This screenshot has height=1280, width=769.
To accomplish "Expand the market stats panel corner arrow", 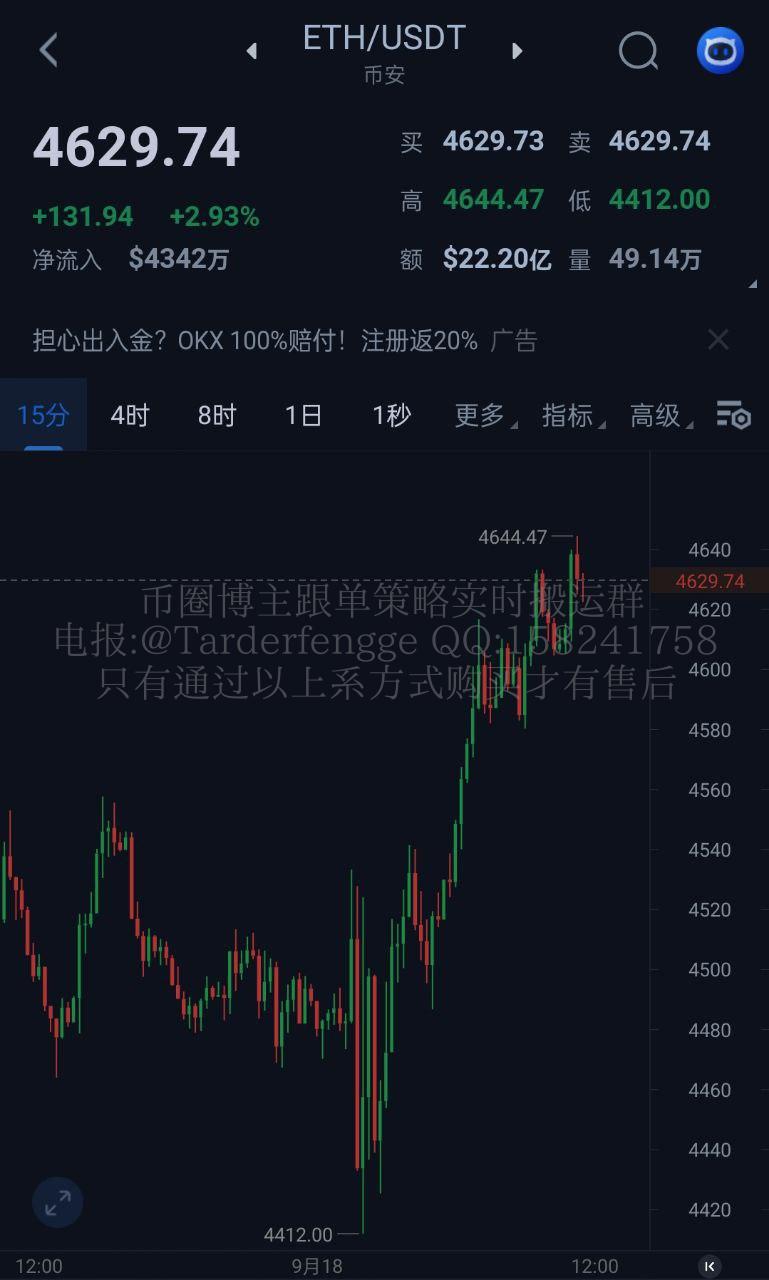I will [752, 285].
